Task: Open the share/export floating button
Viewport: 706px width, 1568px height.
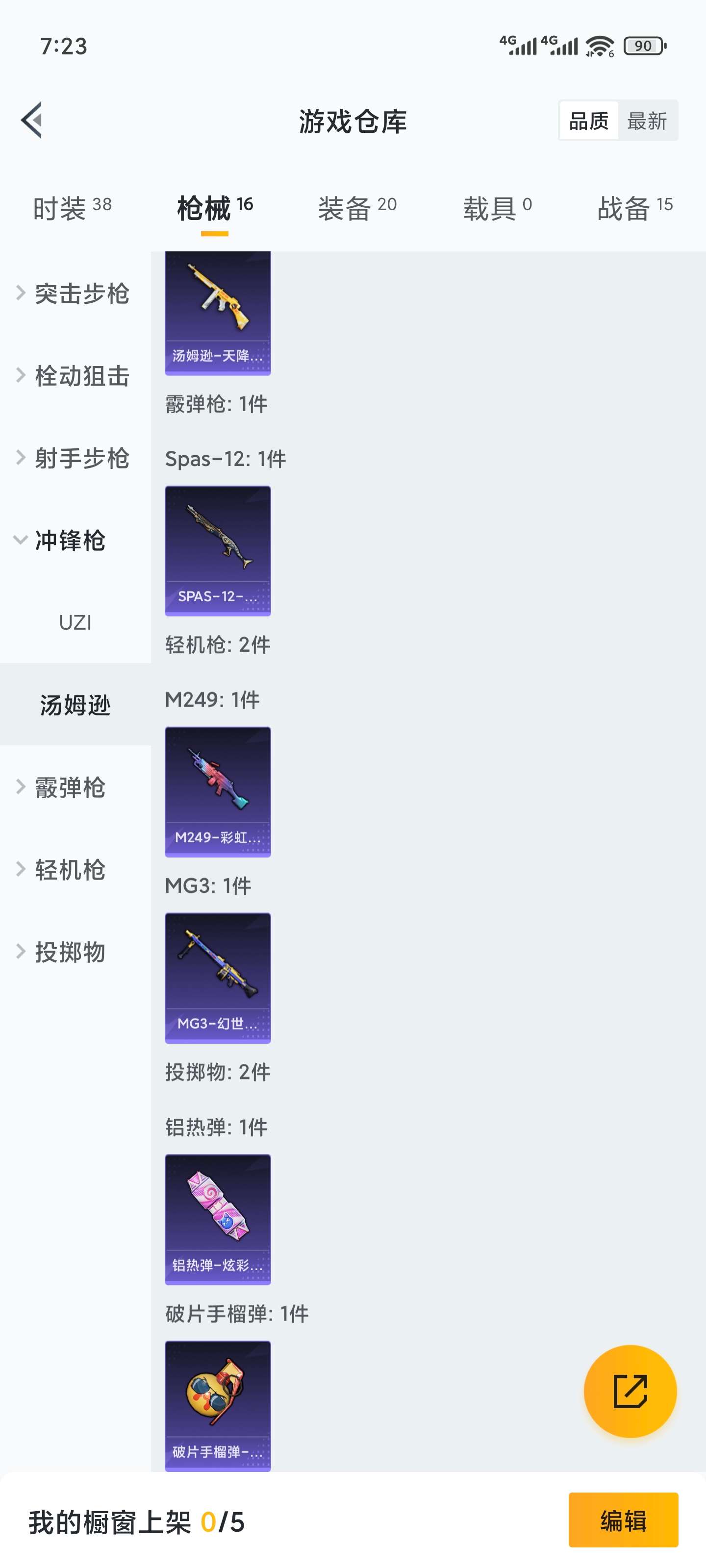Action: (630, 1392)
